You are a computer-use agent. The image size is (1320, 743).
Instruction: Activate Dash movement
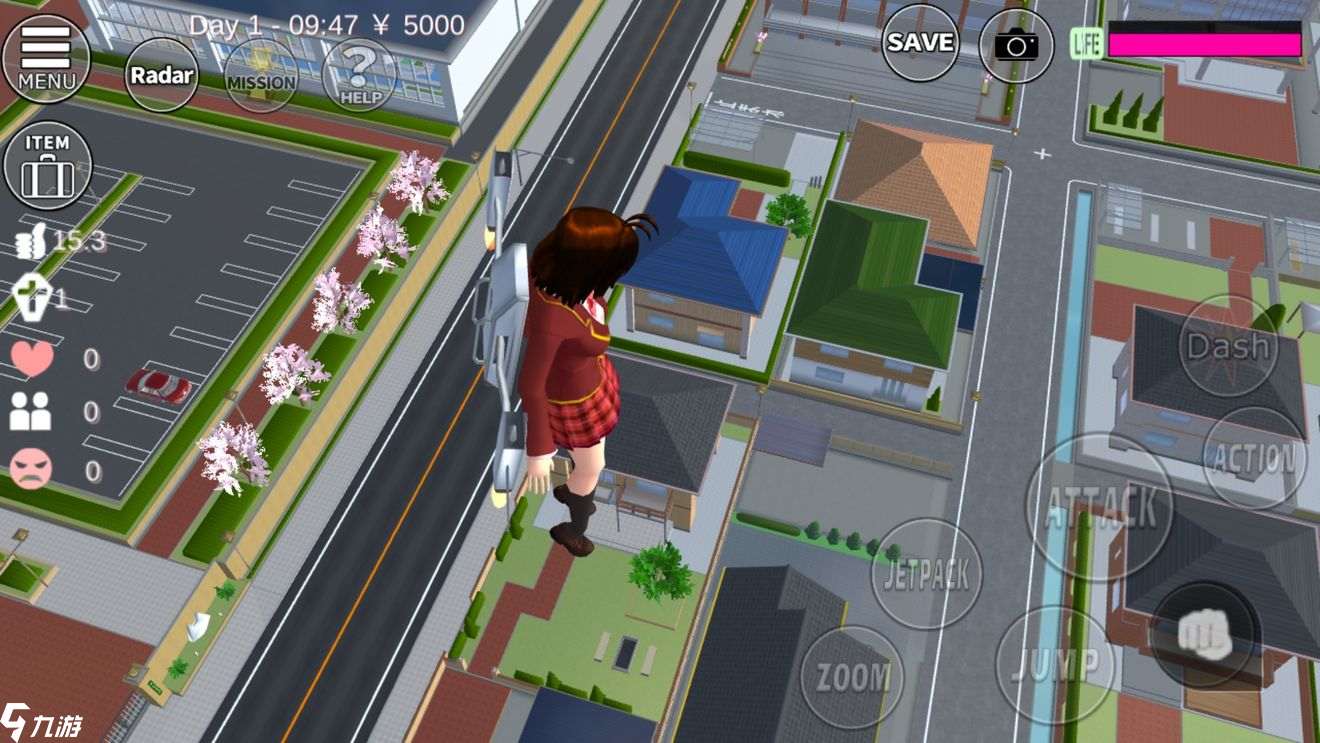(x=1227, y=346)
